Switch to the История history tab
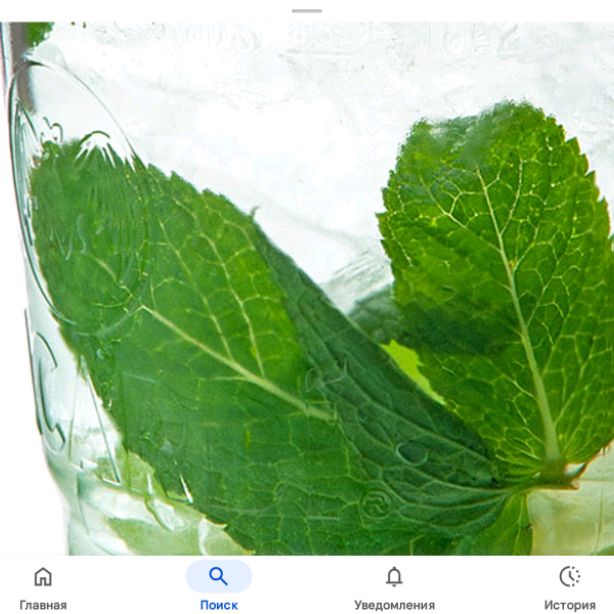Viewport: 614px width, 614px height. point(569,587)
